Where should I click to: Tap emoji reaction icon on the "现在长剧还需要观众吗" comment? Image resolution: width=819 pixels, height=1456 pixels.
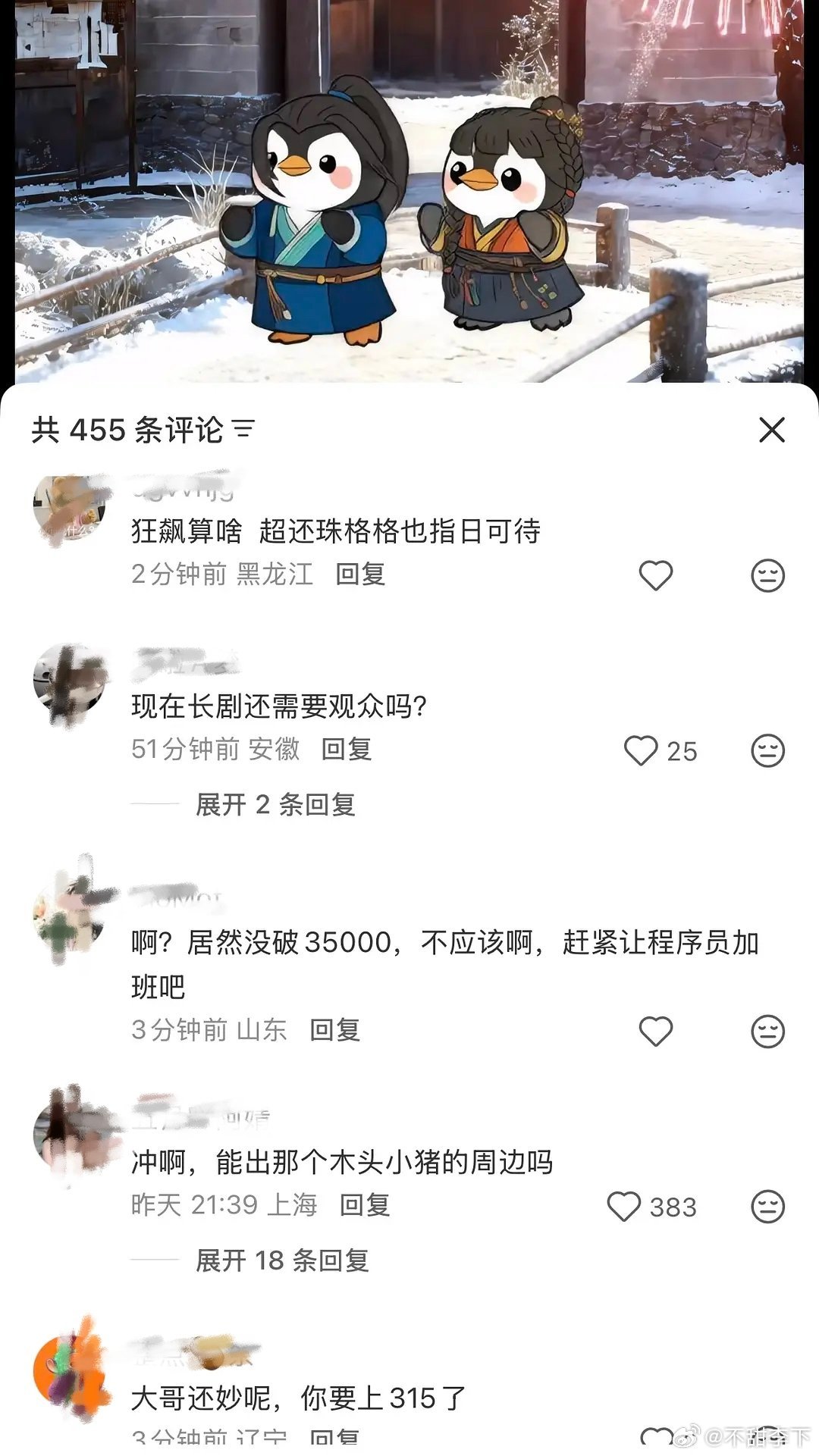(x=769, y=752)
